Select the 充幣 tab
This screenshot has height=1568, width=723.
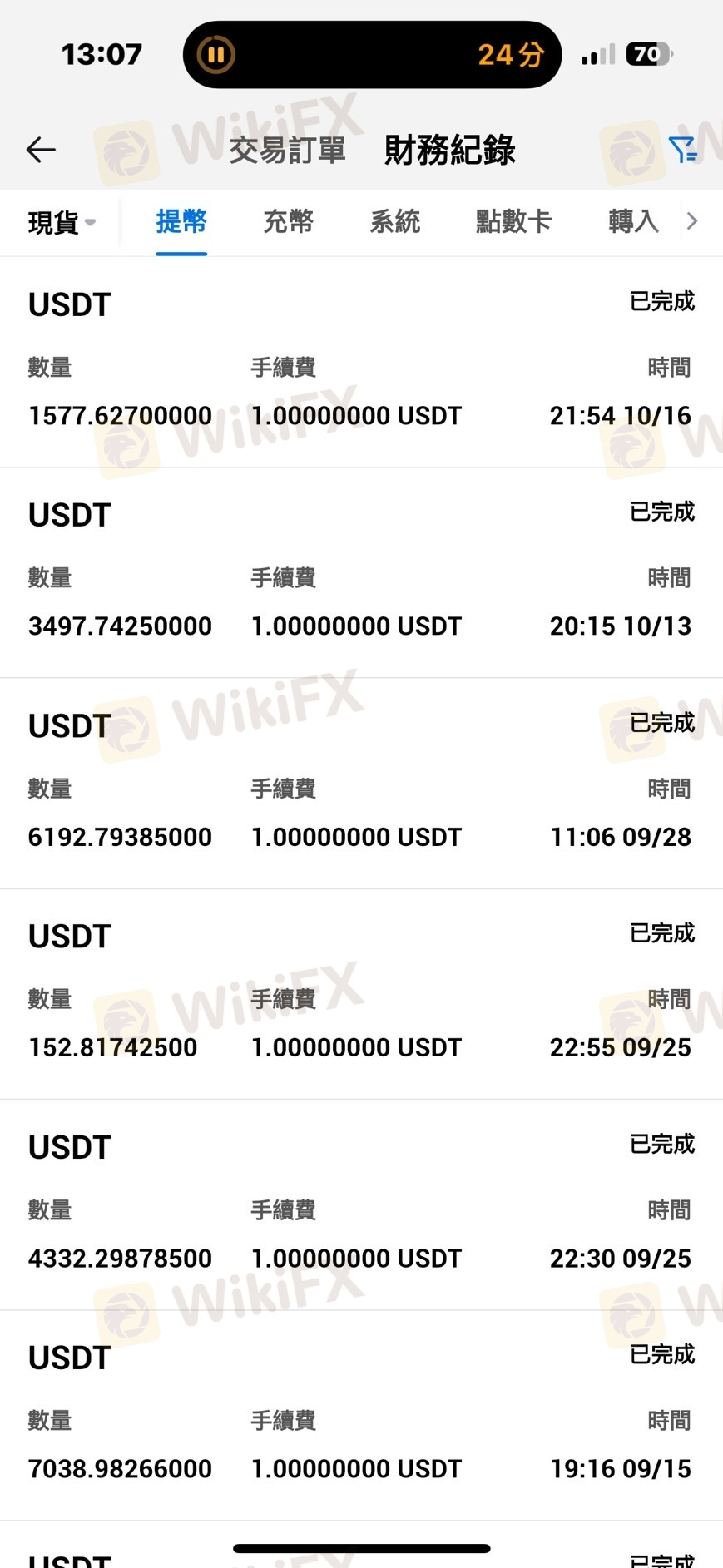point(288,222)
